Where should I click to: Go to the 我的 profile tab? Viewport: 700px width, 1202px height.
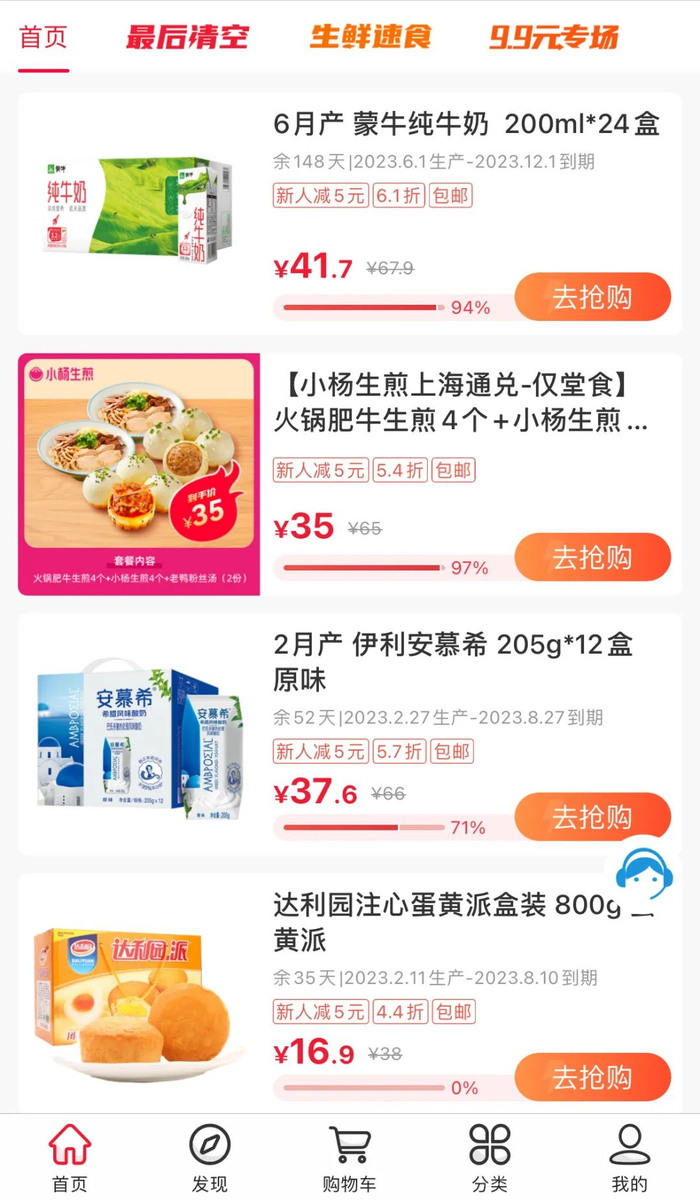click(x=630, y=1158)
